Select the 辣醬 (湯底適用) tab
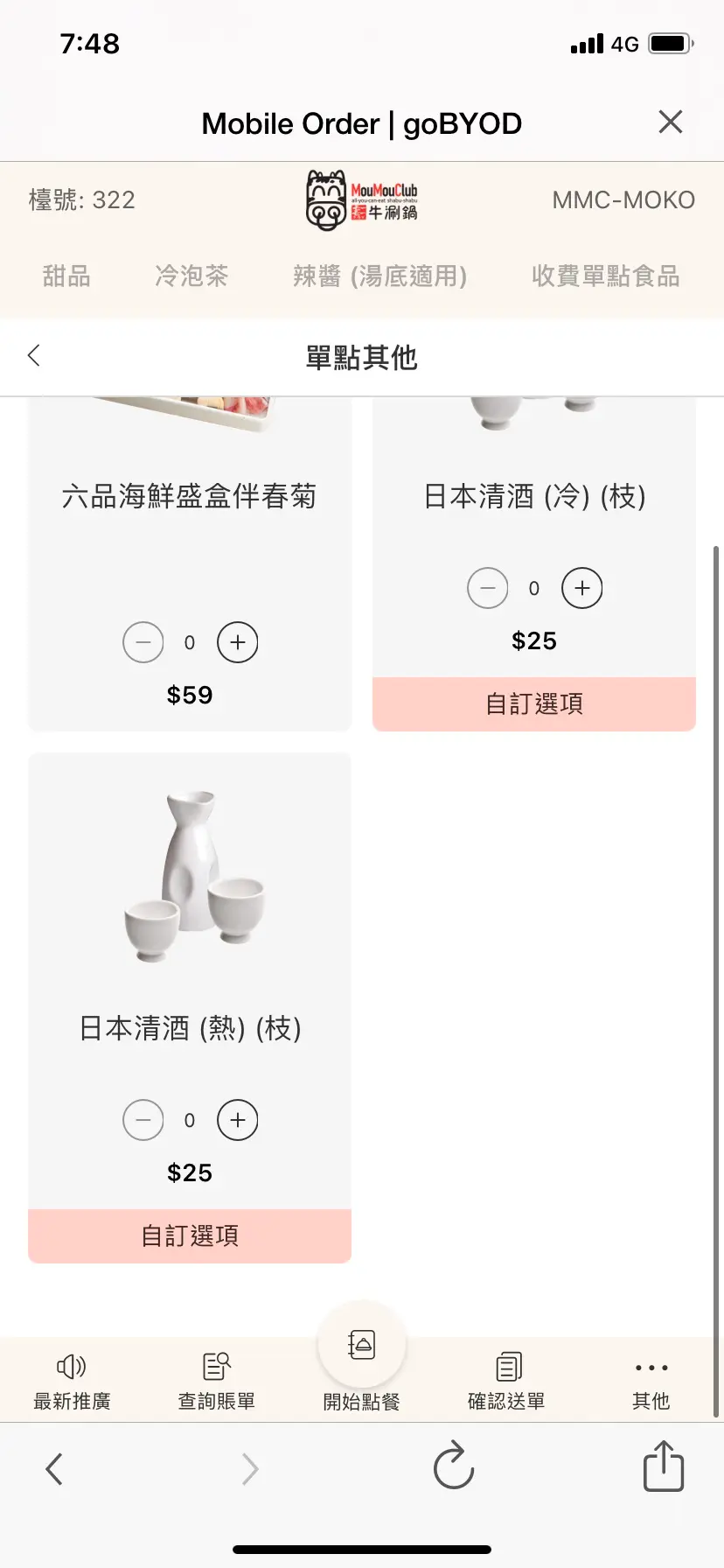The width and height of the screenshot is (724, 1568). [379, 276]
